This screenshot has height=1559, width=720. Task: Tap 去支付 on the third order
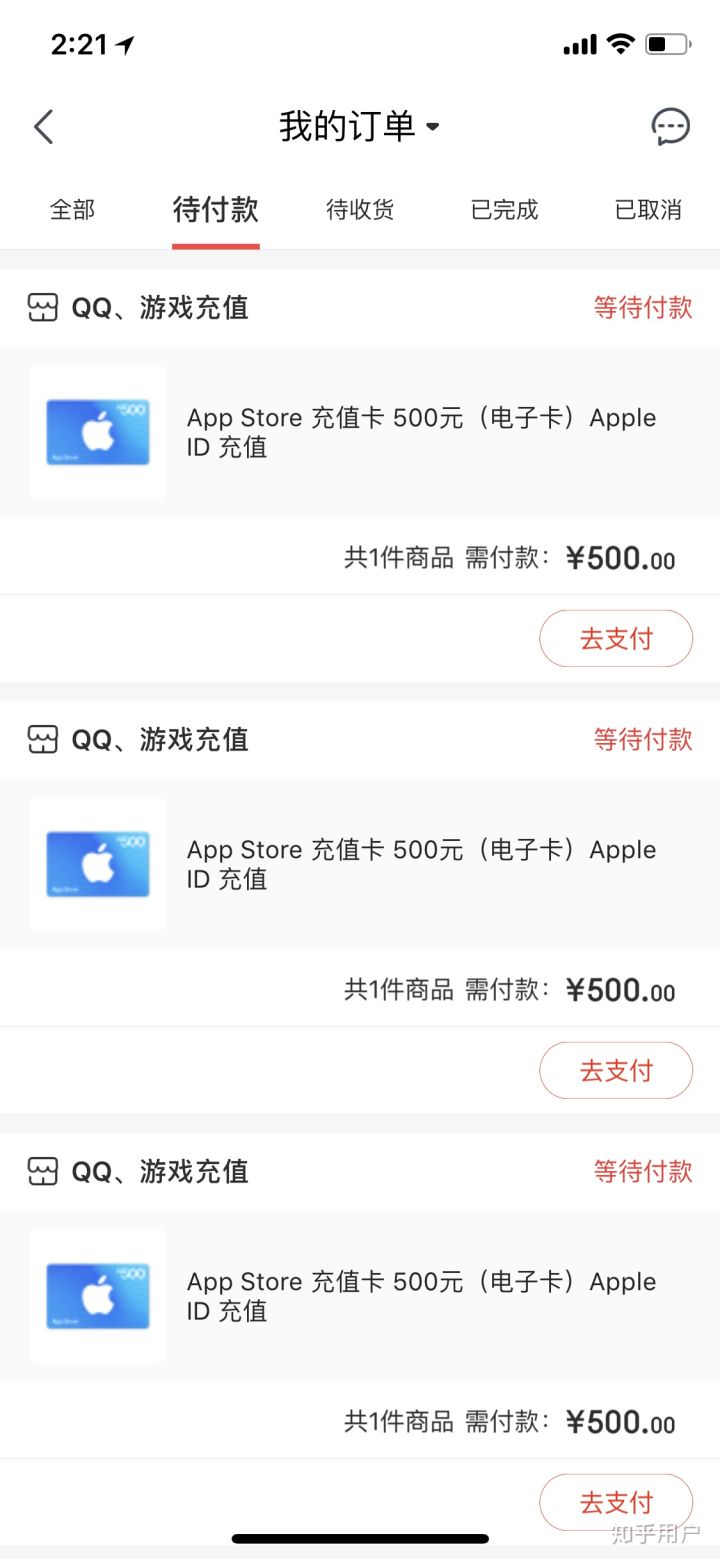coord(616,1501)
